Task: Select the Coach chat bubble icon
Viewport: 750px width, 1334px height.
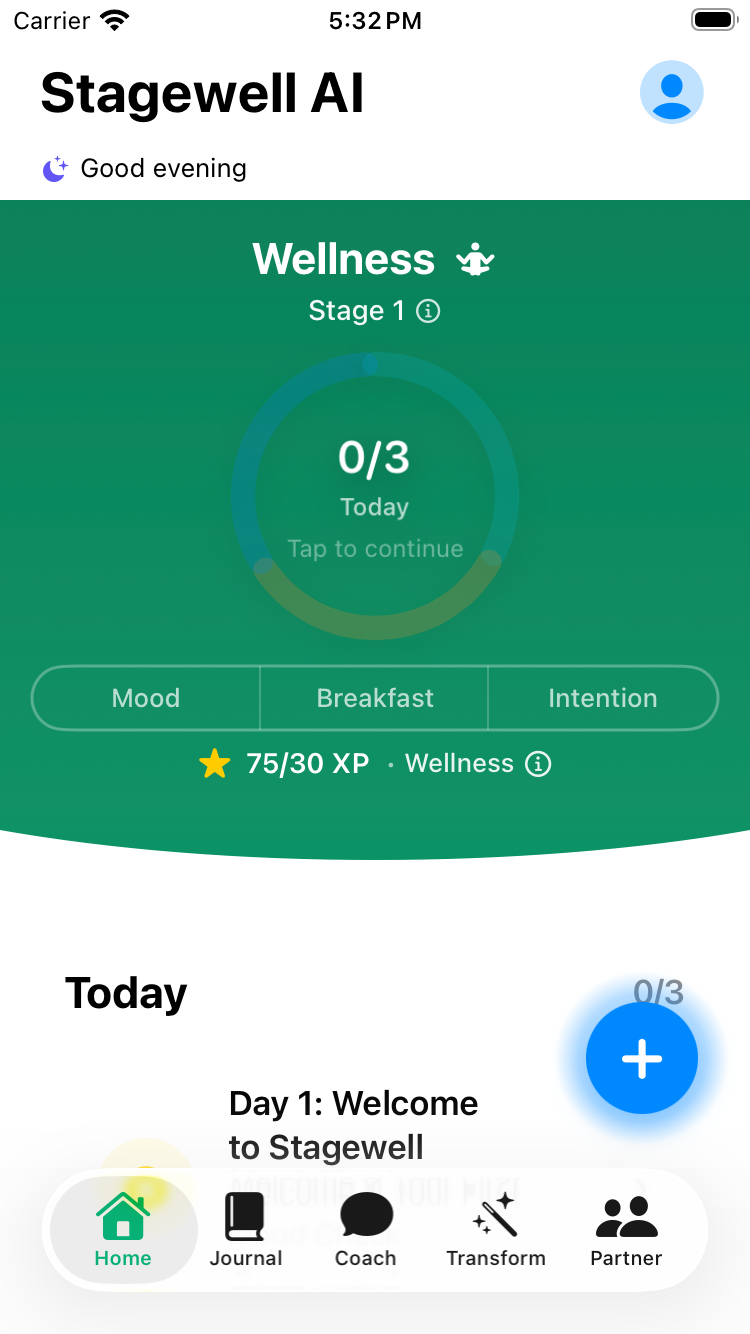Action: (365, 1215)
